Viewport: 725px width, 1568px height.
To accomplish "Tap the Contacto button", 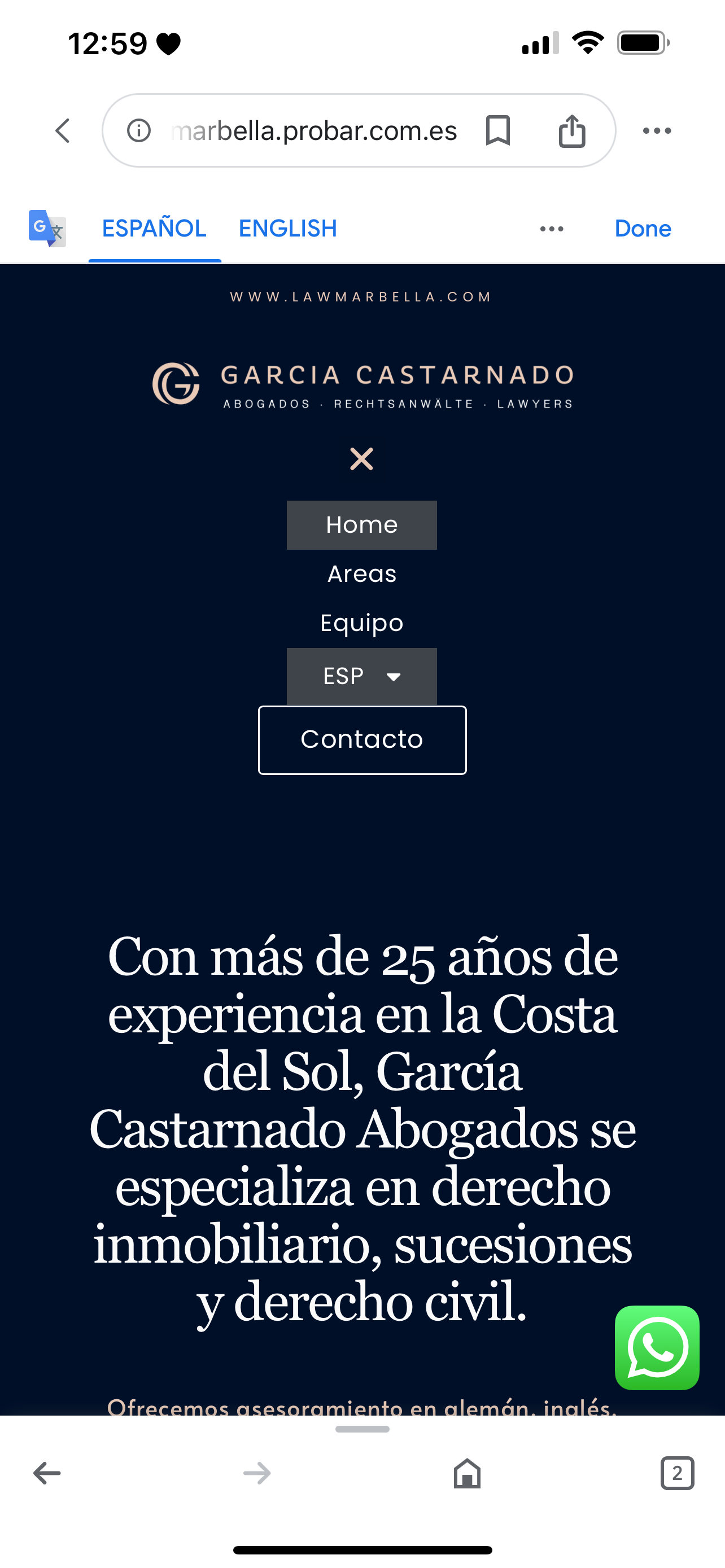I will click(x=362, y=739).
